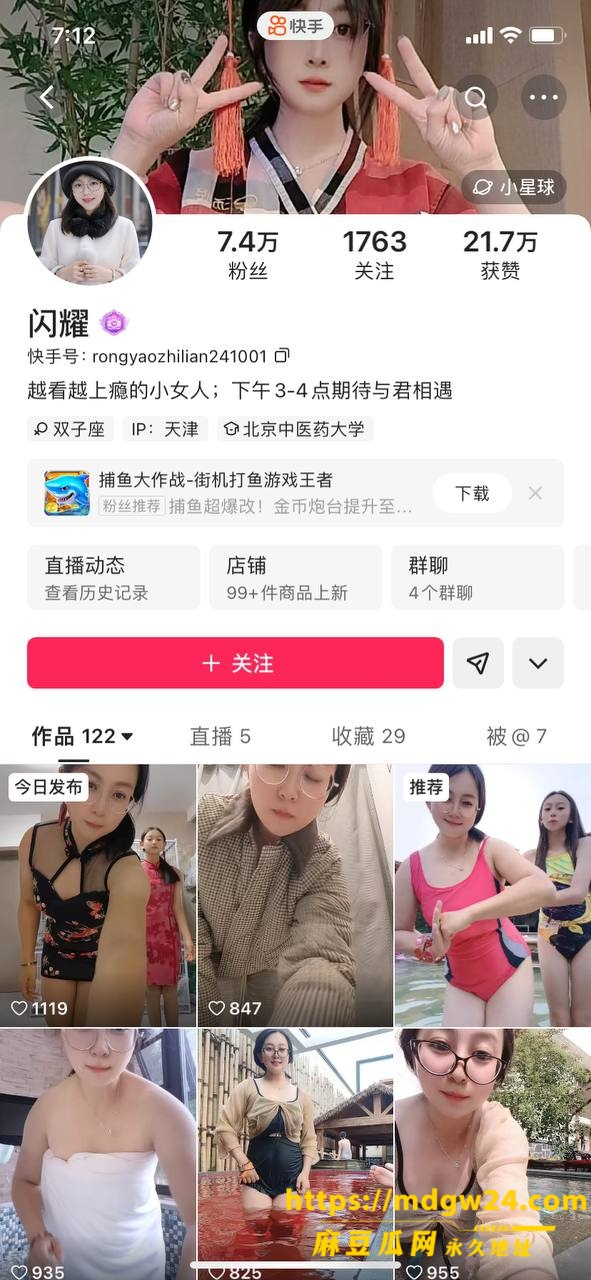Open the 作品 122 sort dropdown
591x1280 pixels.
83,737
